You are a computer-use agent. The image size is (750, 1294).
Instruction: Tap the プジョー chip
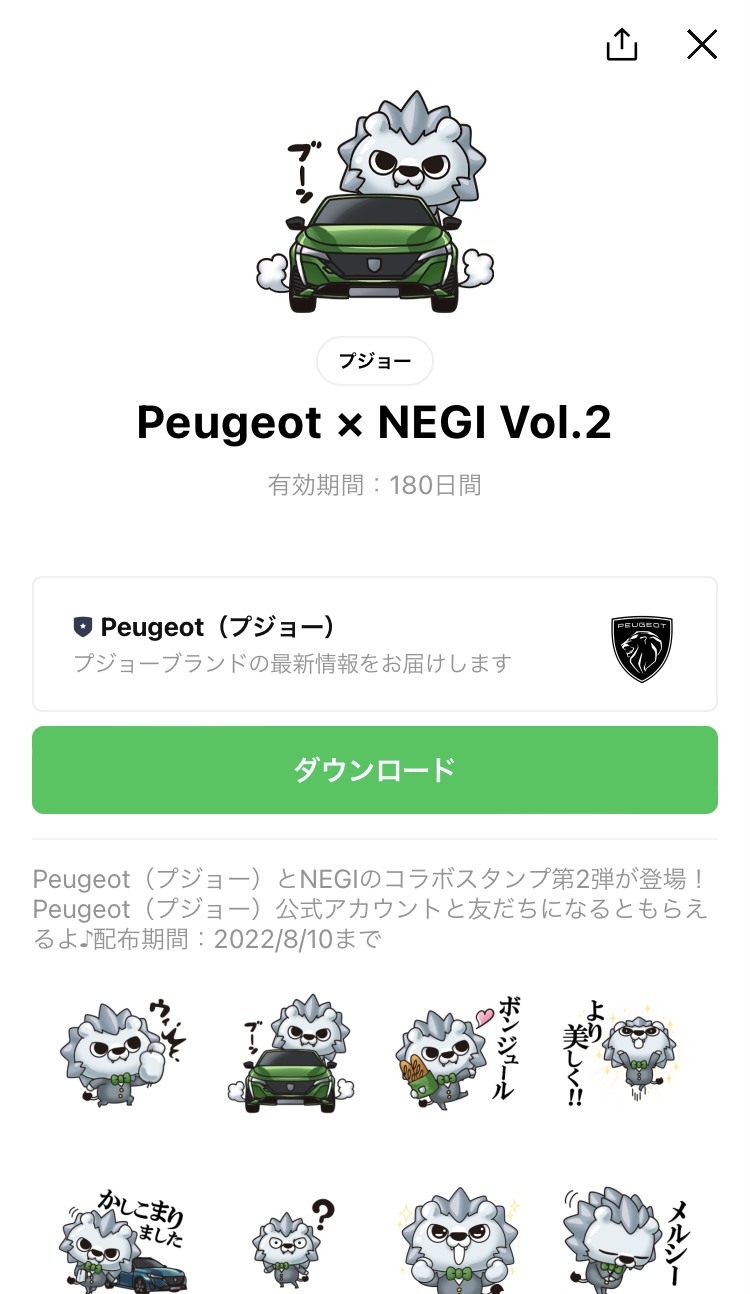click(x=375, y=362)
